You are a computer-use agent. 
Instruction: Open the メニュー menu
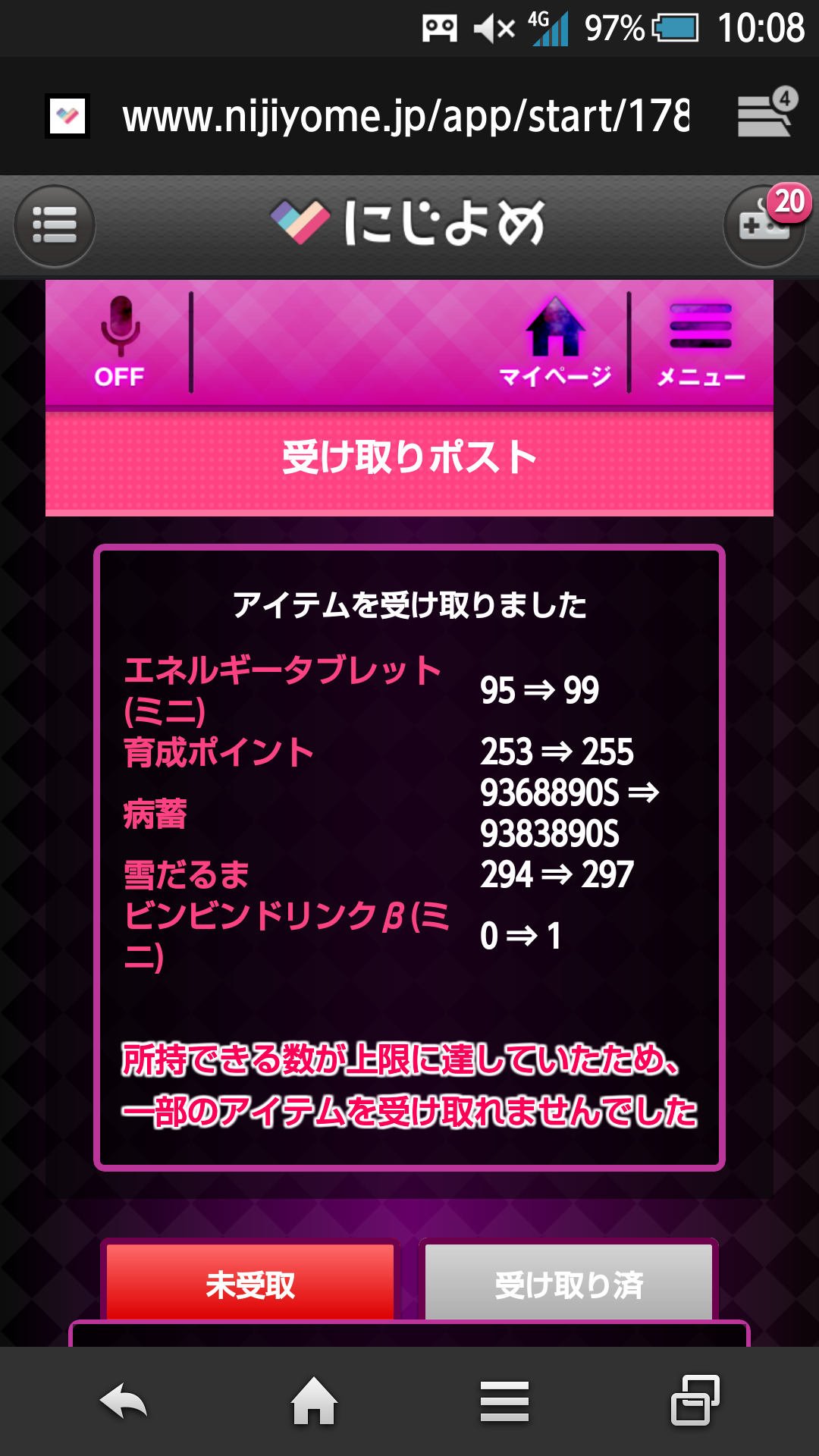point(701,342)
